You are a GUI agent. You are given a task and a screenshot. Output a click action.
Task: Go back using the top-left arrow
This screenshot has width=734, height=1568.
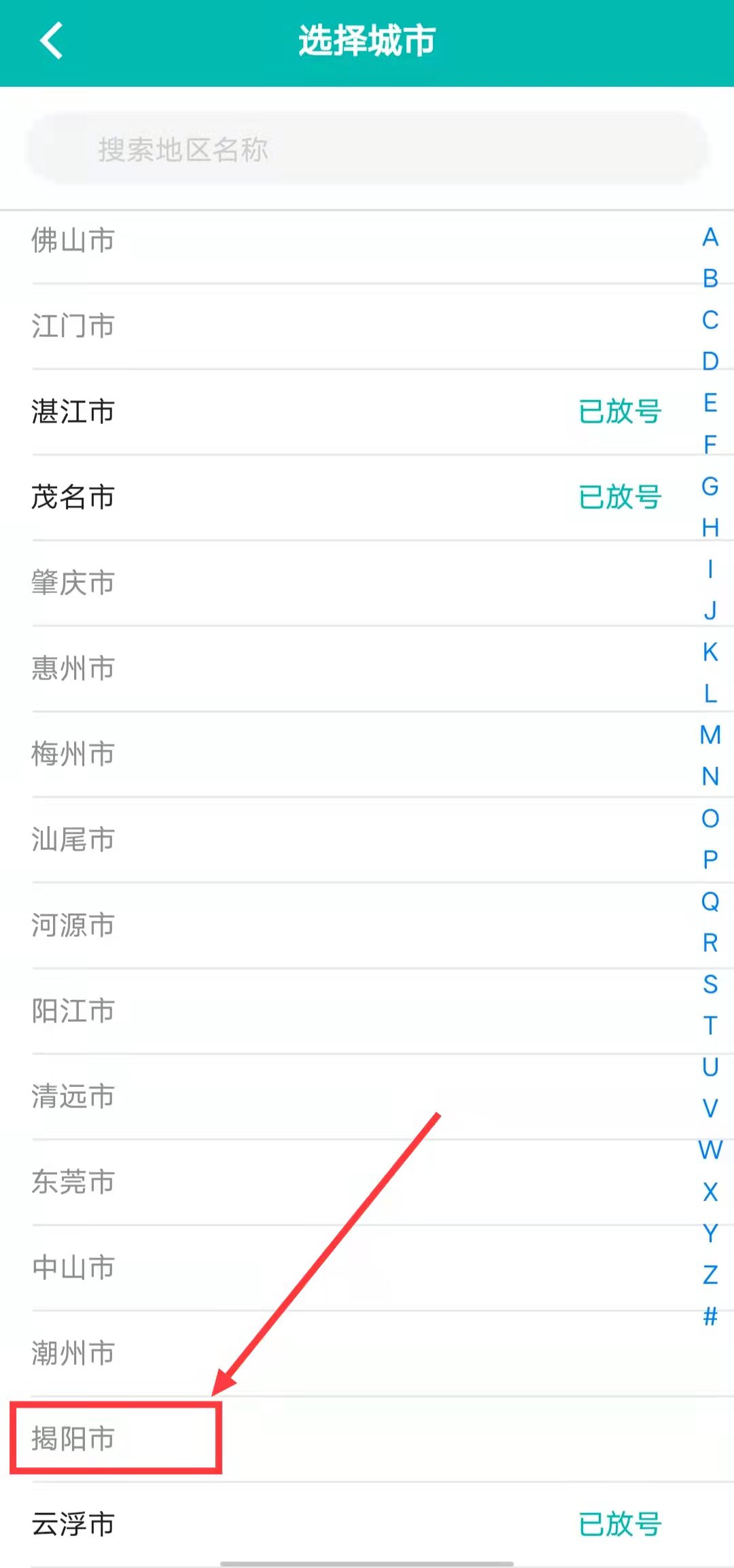[x=52, y=41]
